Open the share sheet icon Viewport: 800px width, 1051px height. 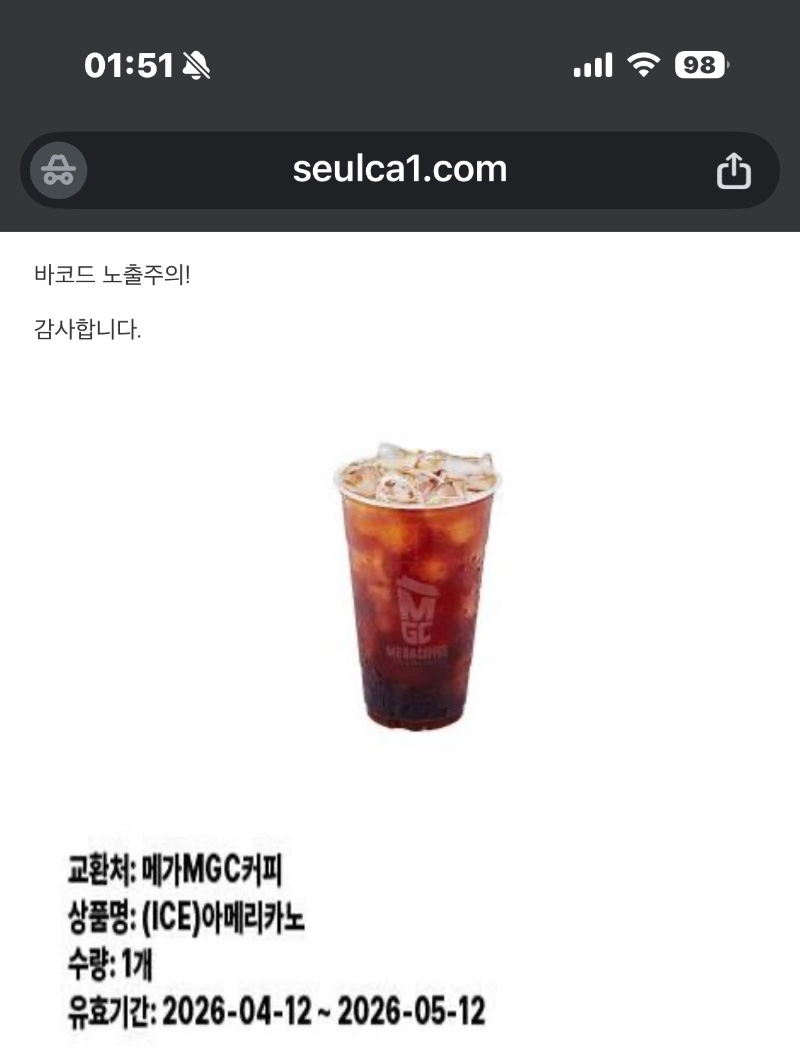[x=733, y=170]
